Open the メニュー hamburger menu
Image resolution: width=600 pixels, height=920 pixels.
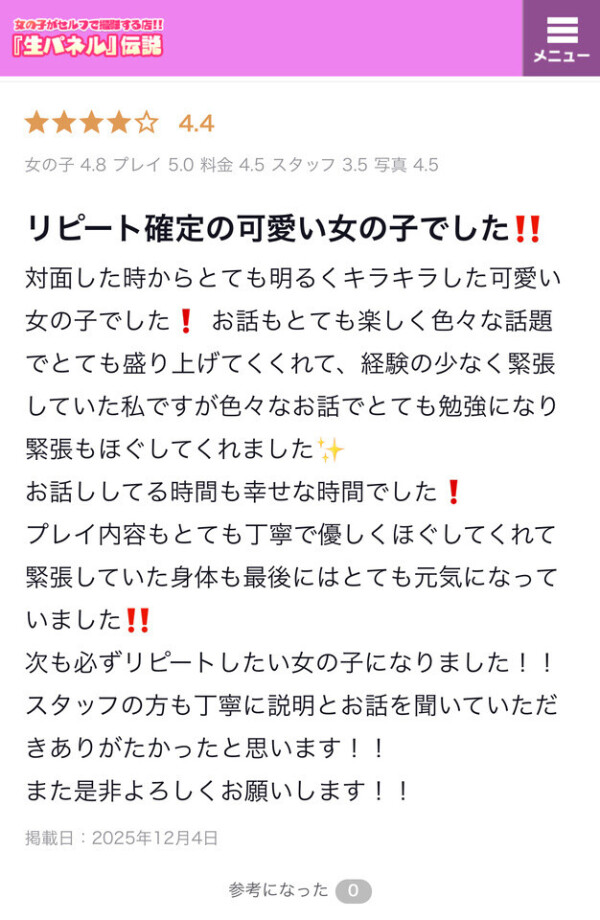tap(561, 38)
